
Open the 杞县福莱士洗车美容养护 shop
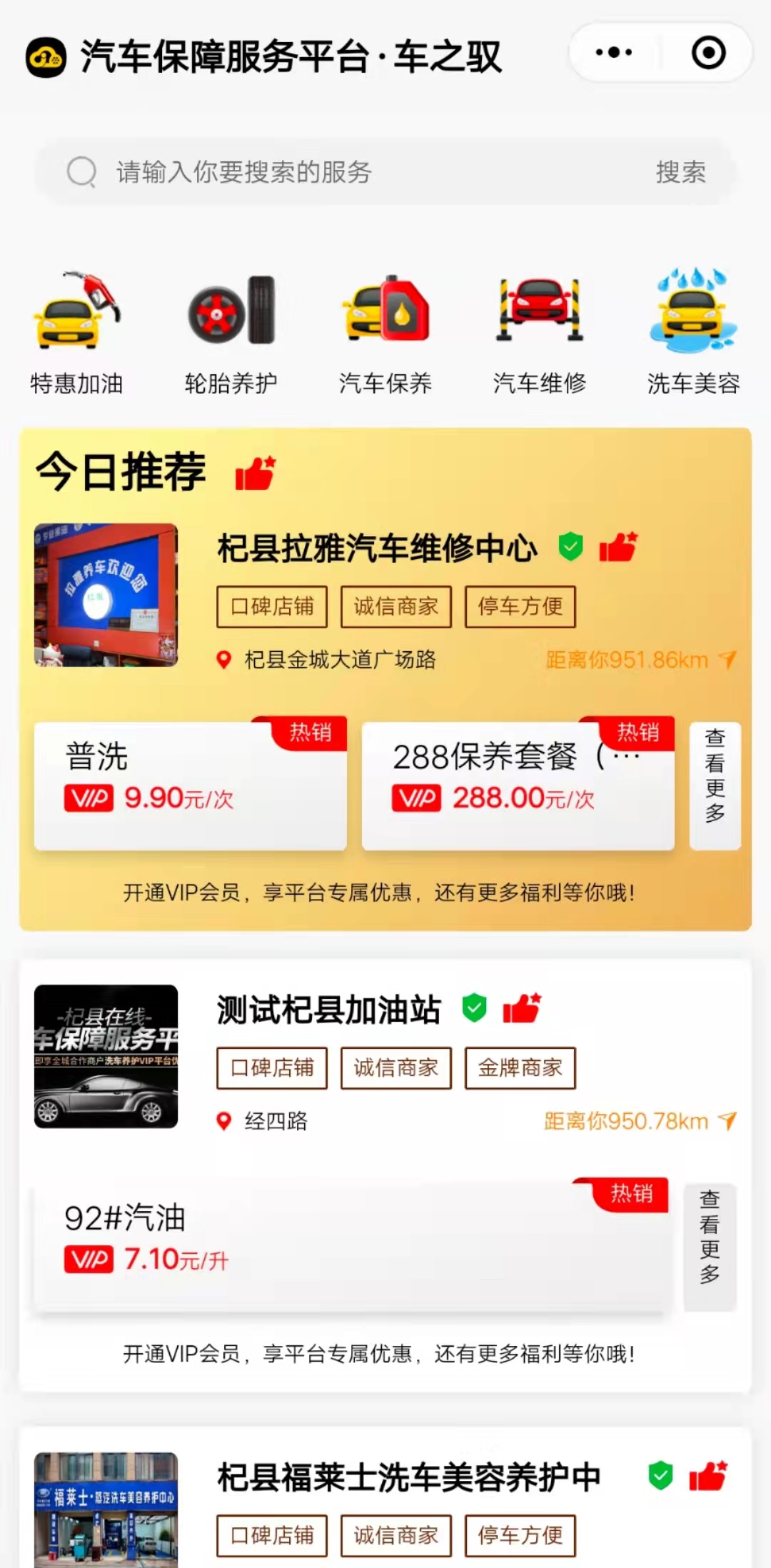pos(408,1477)
